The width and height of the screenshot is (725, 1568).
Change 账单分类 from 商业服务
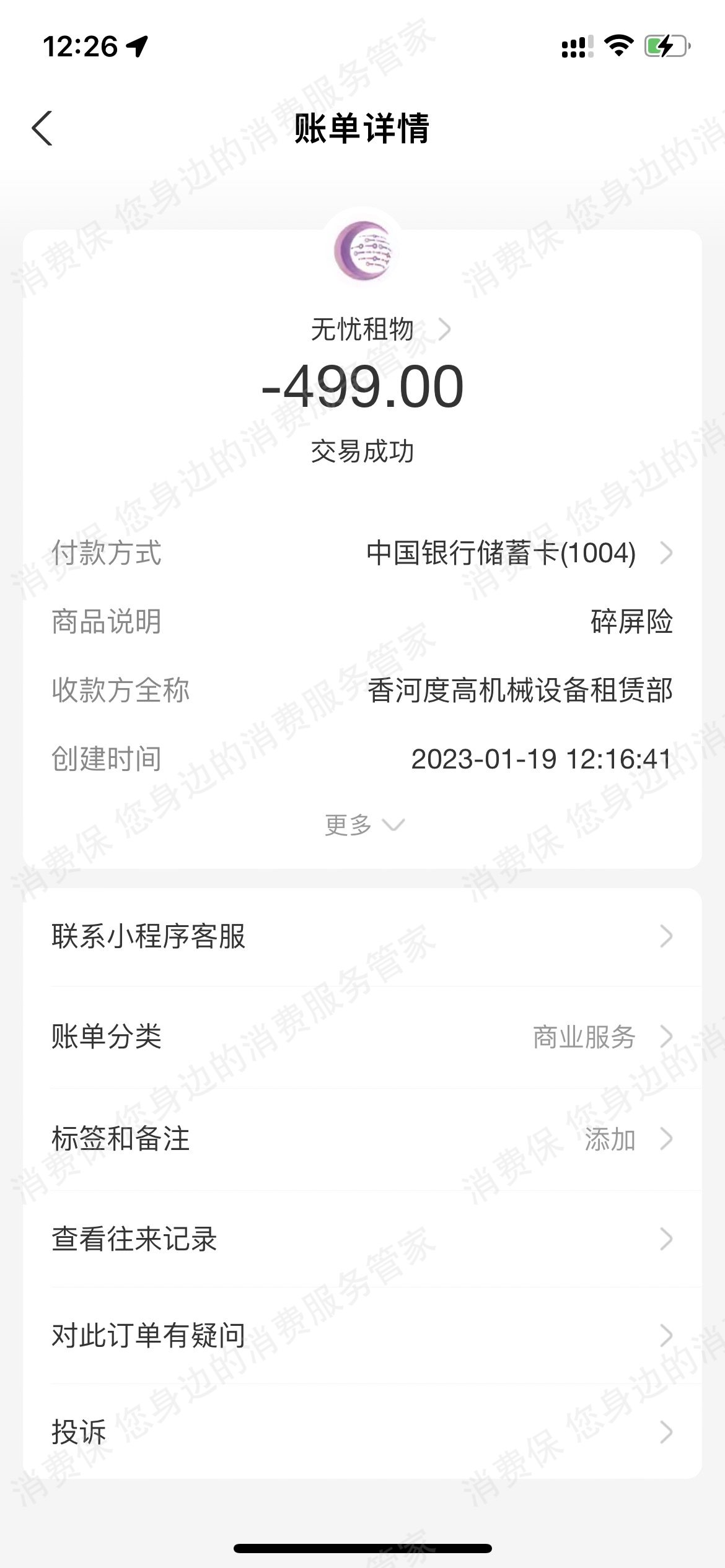point(362,1037)
